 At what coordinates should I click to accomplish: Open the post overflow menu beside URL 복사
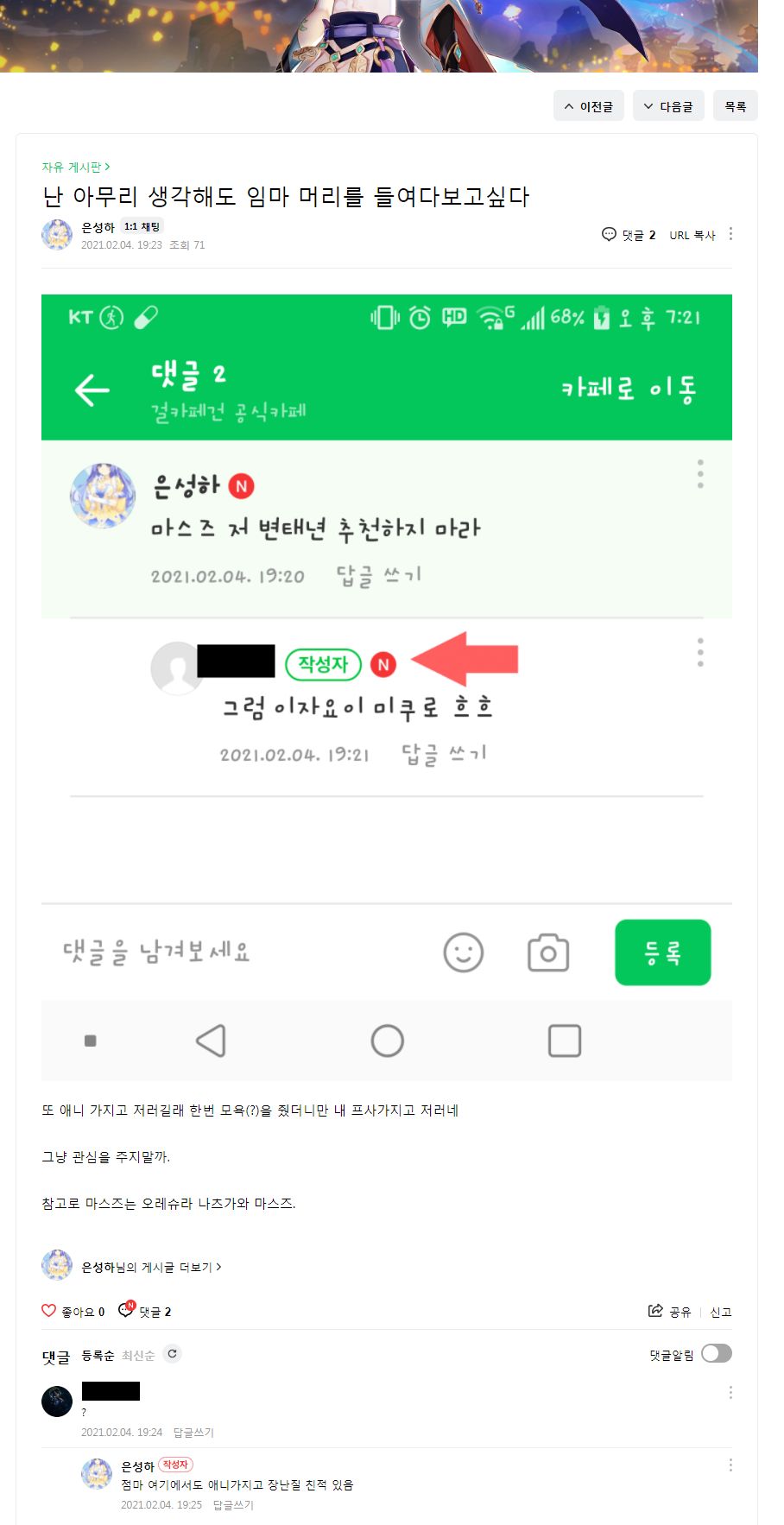[x=730, y=234]
